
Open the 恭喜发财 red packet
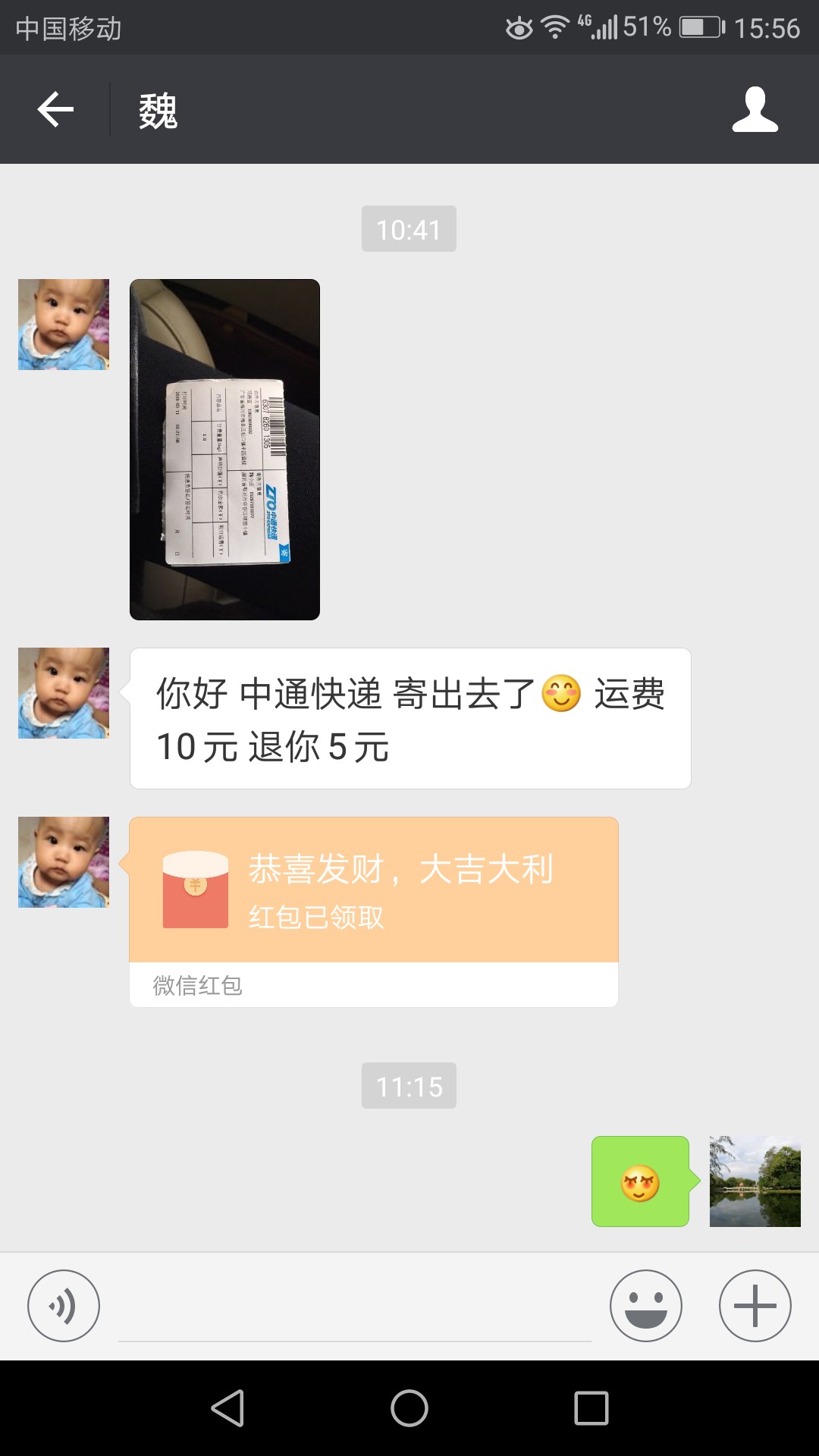(374, 912)
